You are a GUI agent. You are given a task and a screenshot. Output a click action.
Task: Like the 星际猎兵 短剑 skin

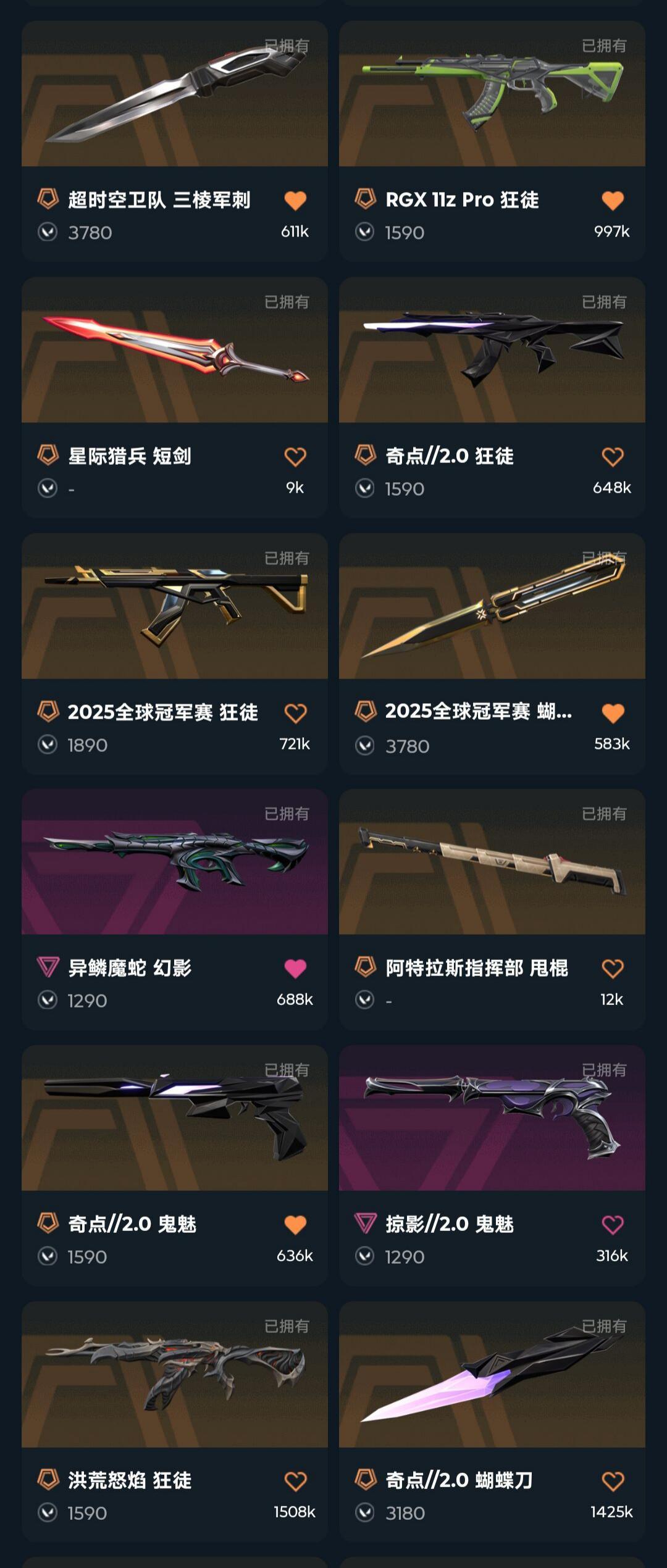295,457
